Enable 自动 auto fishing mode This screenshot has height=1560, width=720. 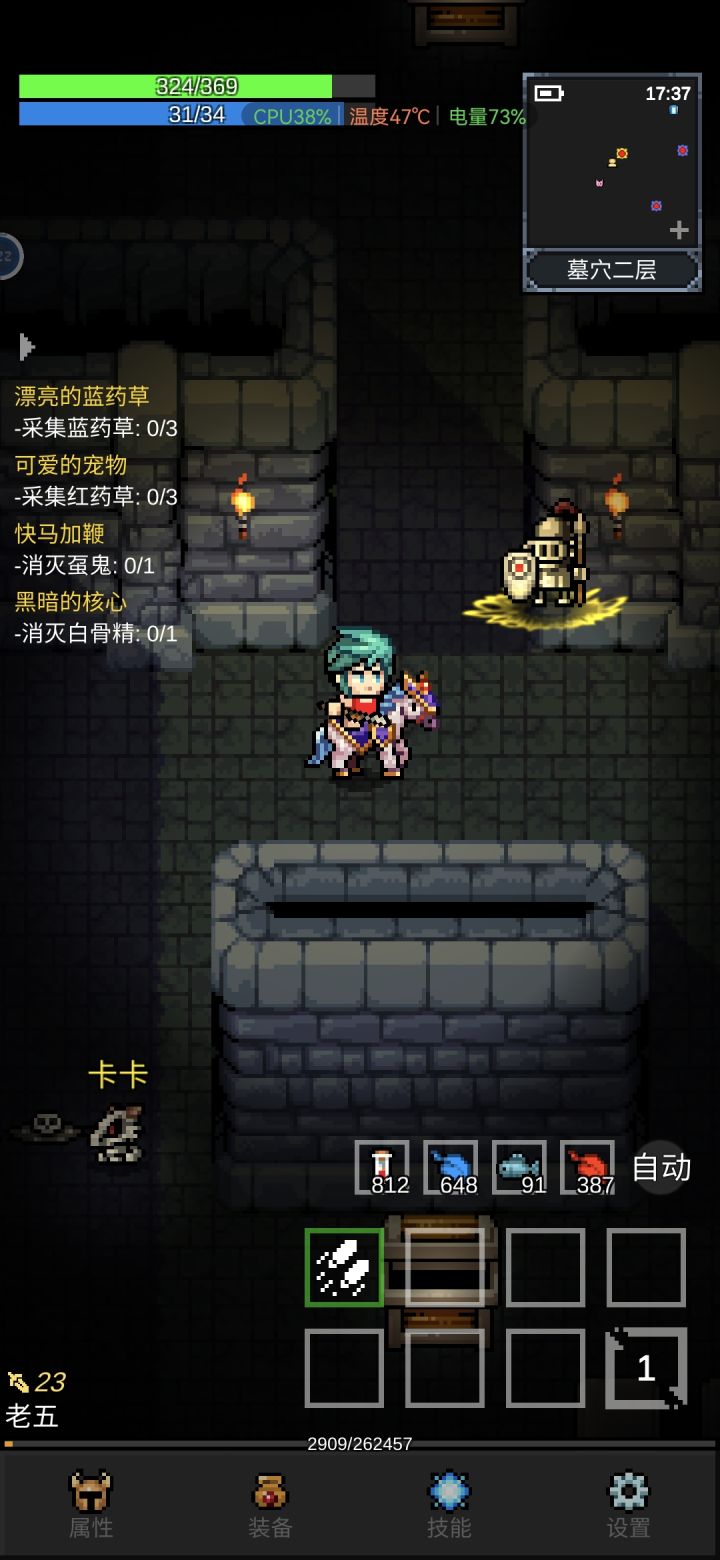(x=662, y=1167)
